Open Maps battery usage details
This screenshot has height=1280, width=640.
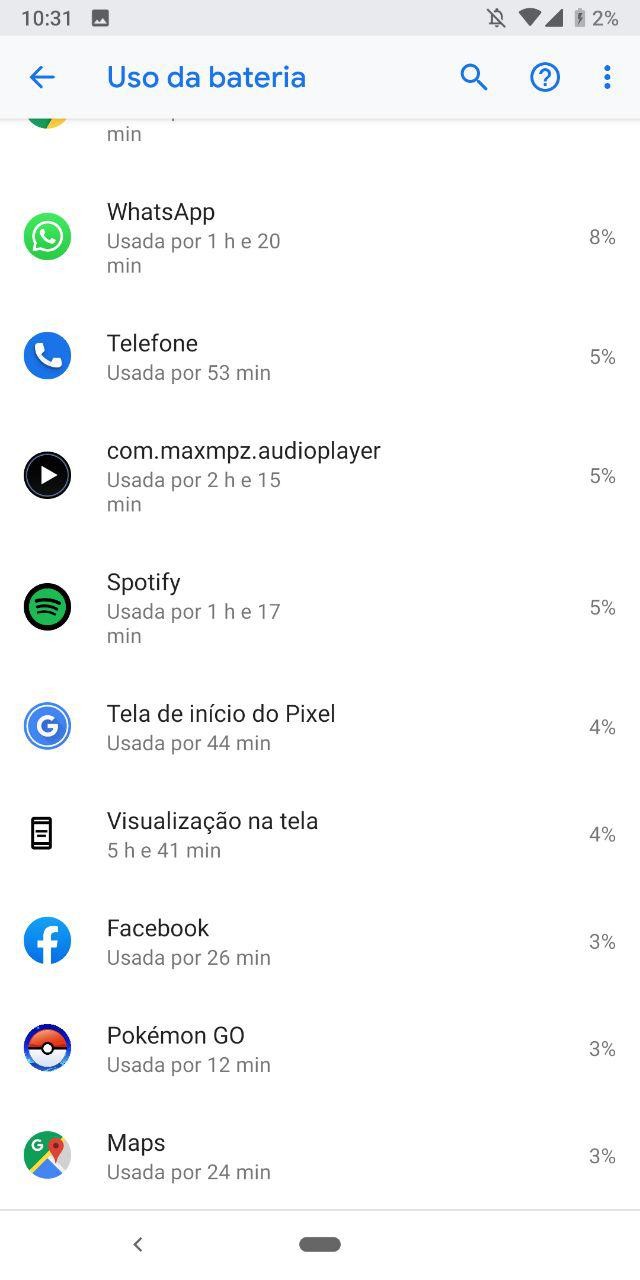tap(320, 1155)
